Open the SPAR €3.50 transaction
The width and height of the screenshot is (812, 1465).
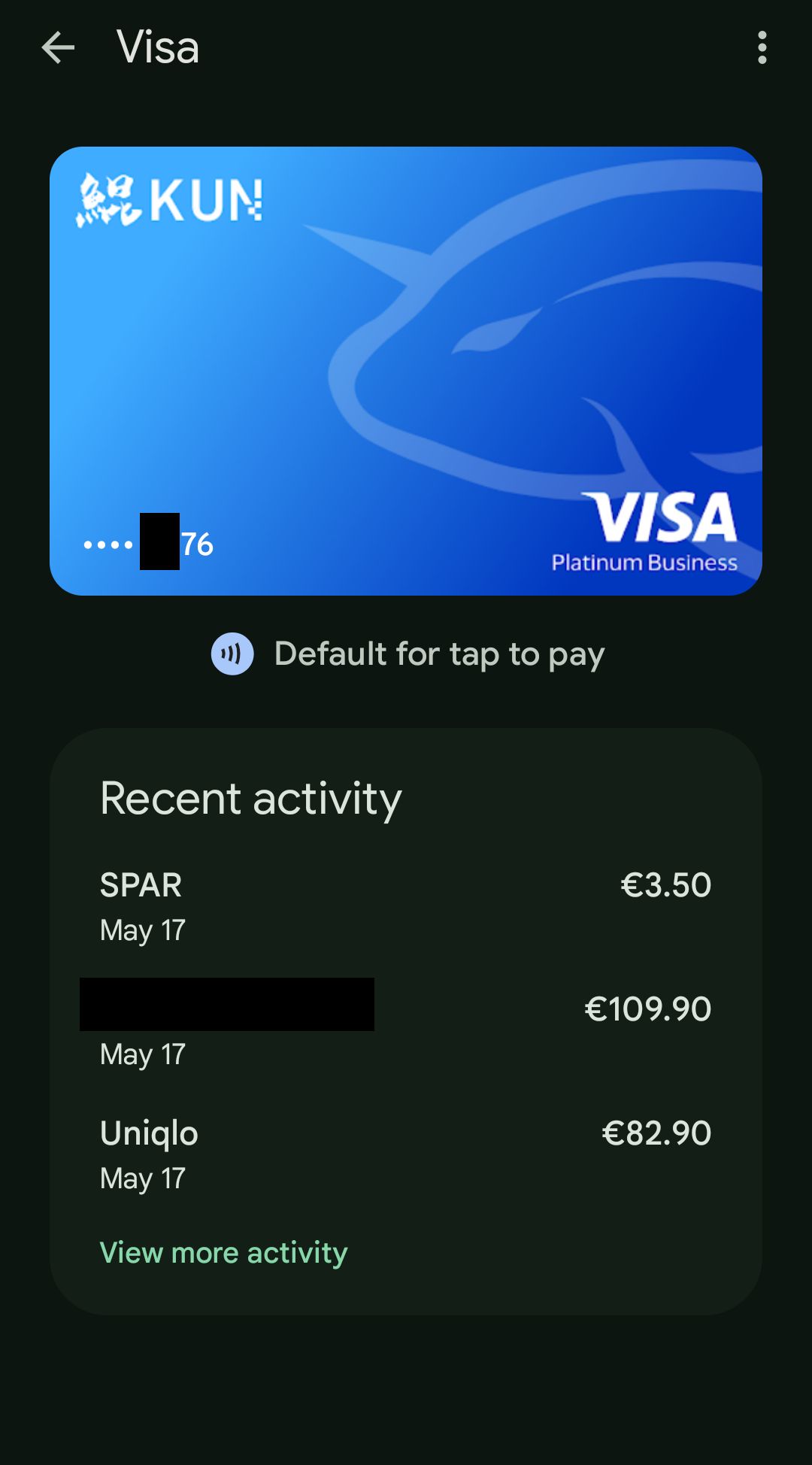[406, 906]
